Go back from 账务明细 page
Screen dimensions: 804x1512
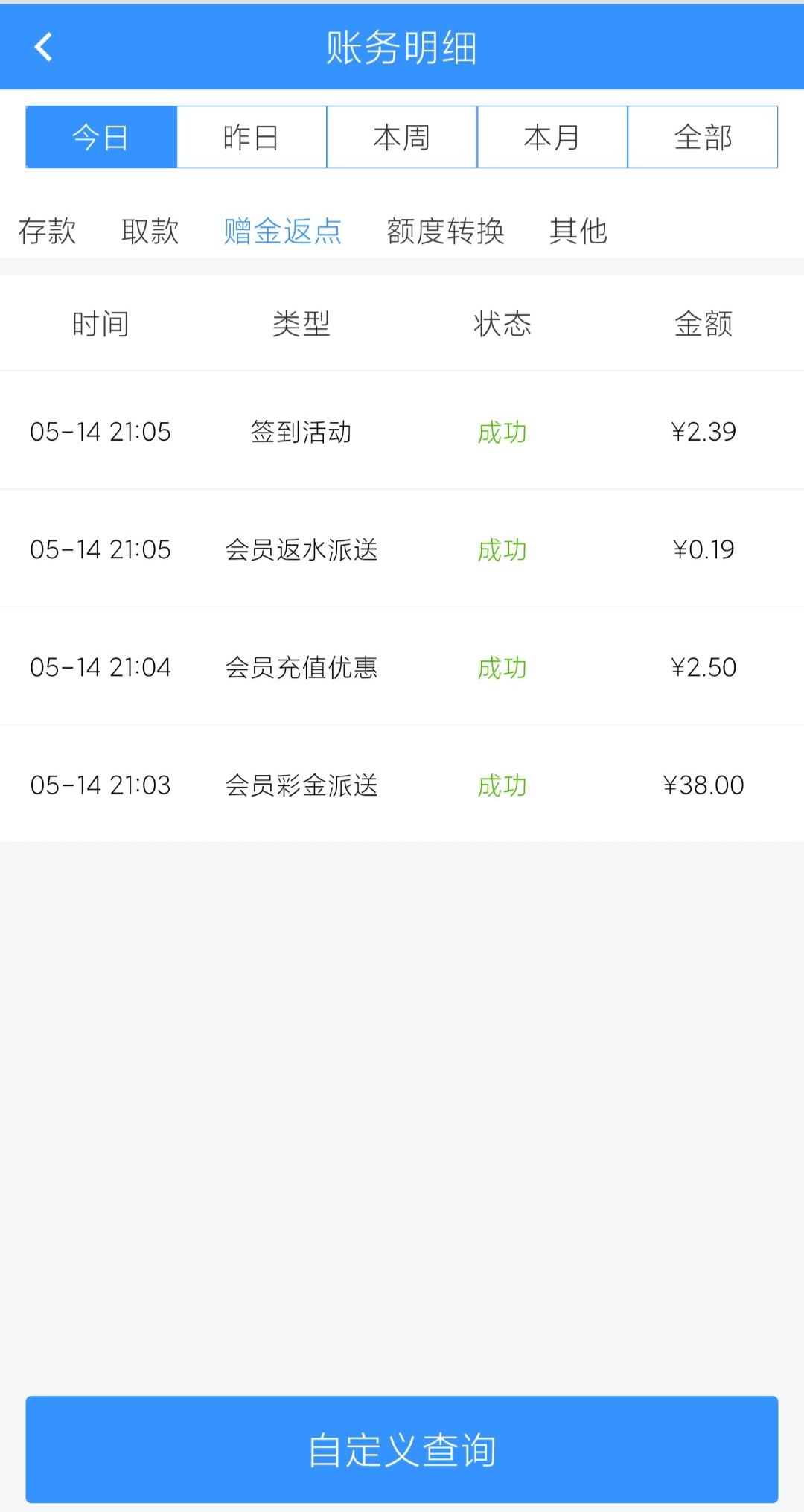pos(44,47)
